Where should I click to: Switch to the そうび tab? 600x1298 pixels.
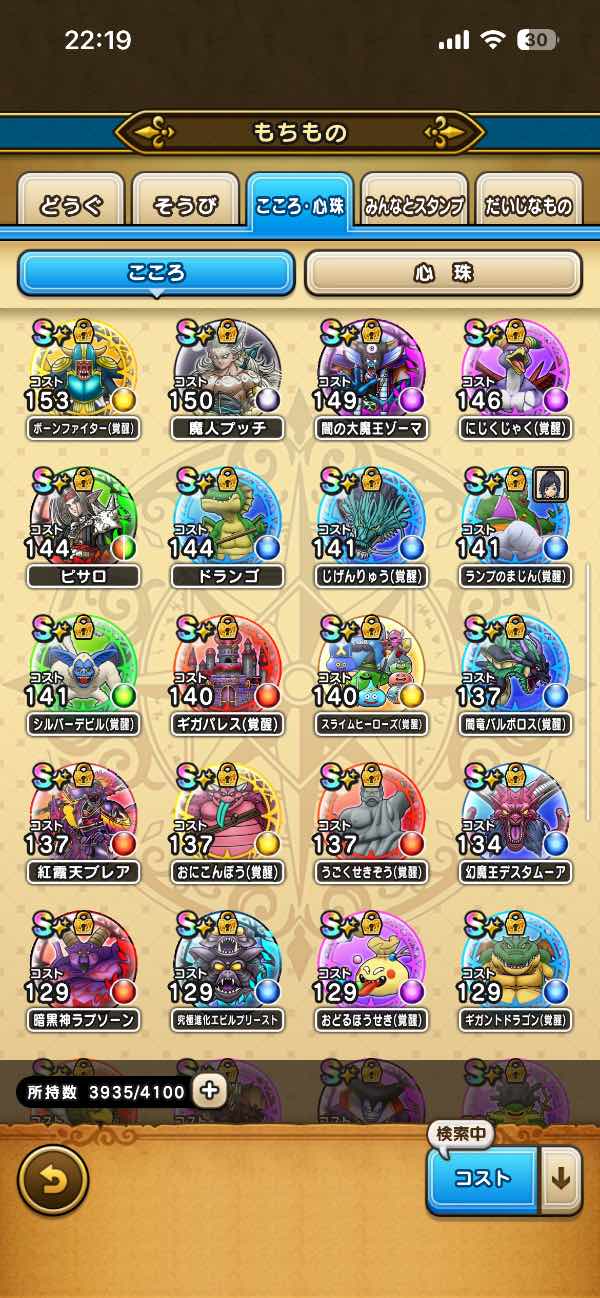click(185, 206)
